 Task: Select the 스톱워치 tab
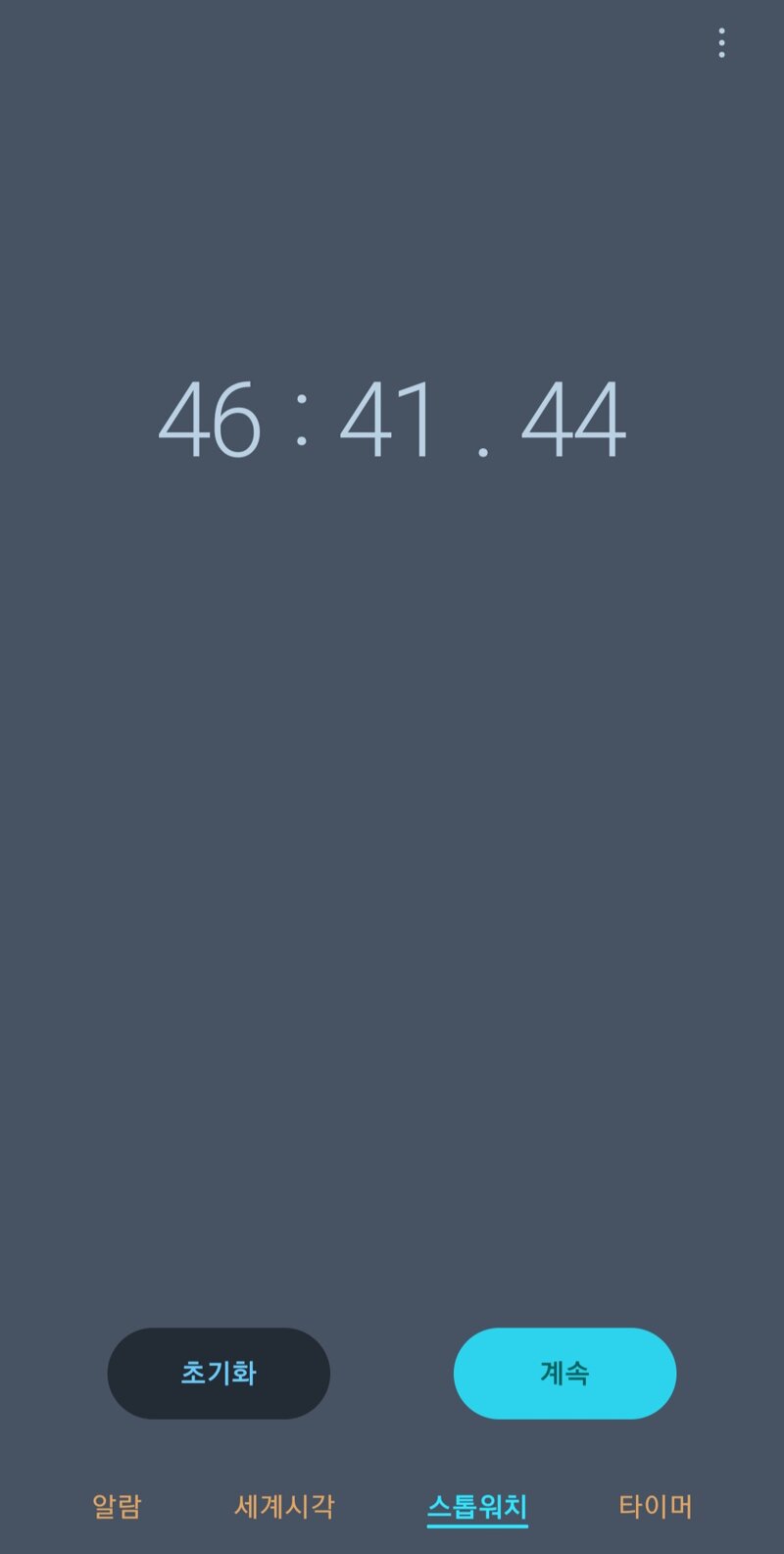pyautogui.click(x=477, y=1507)
